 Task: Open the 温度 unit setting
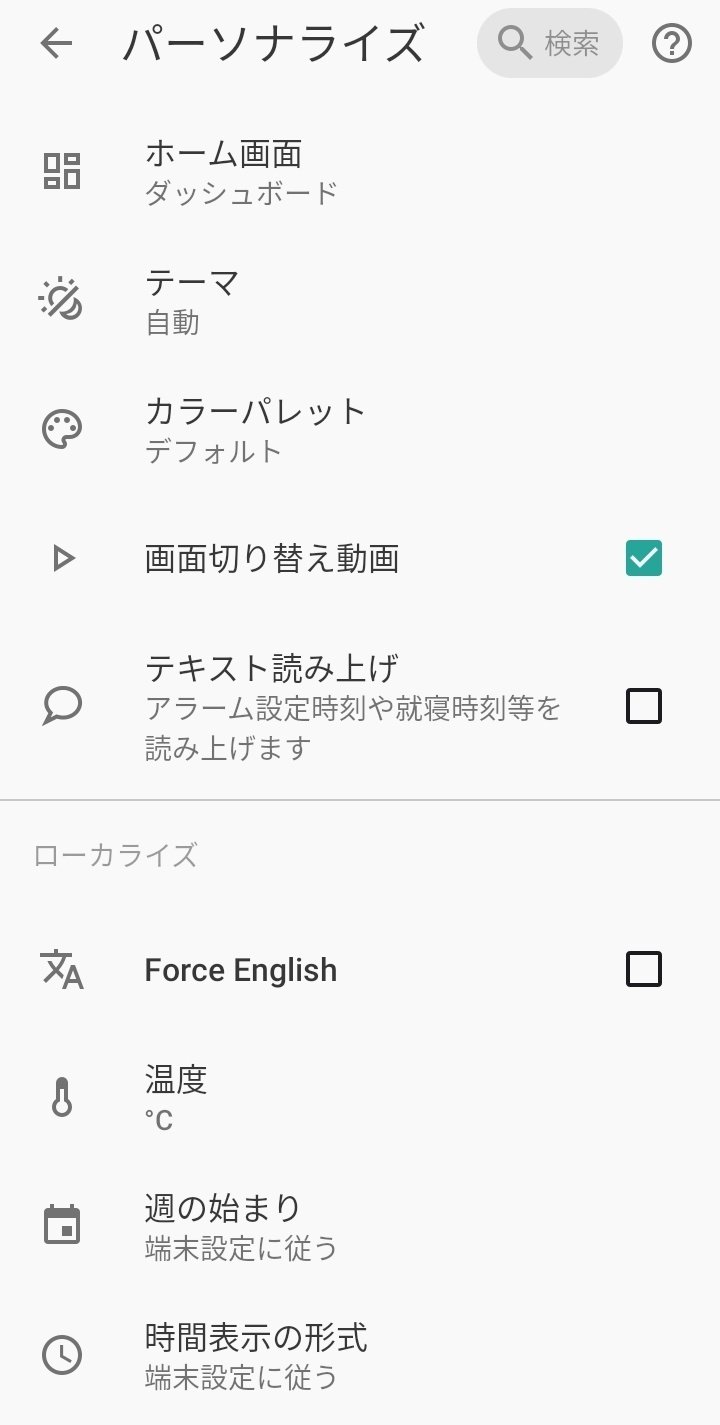360,1098
